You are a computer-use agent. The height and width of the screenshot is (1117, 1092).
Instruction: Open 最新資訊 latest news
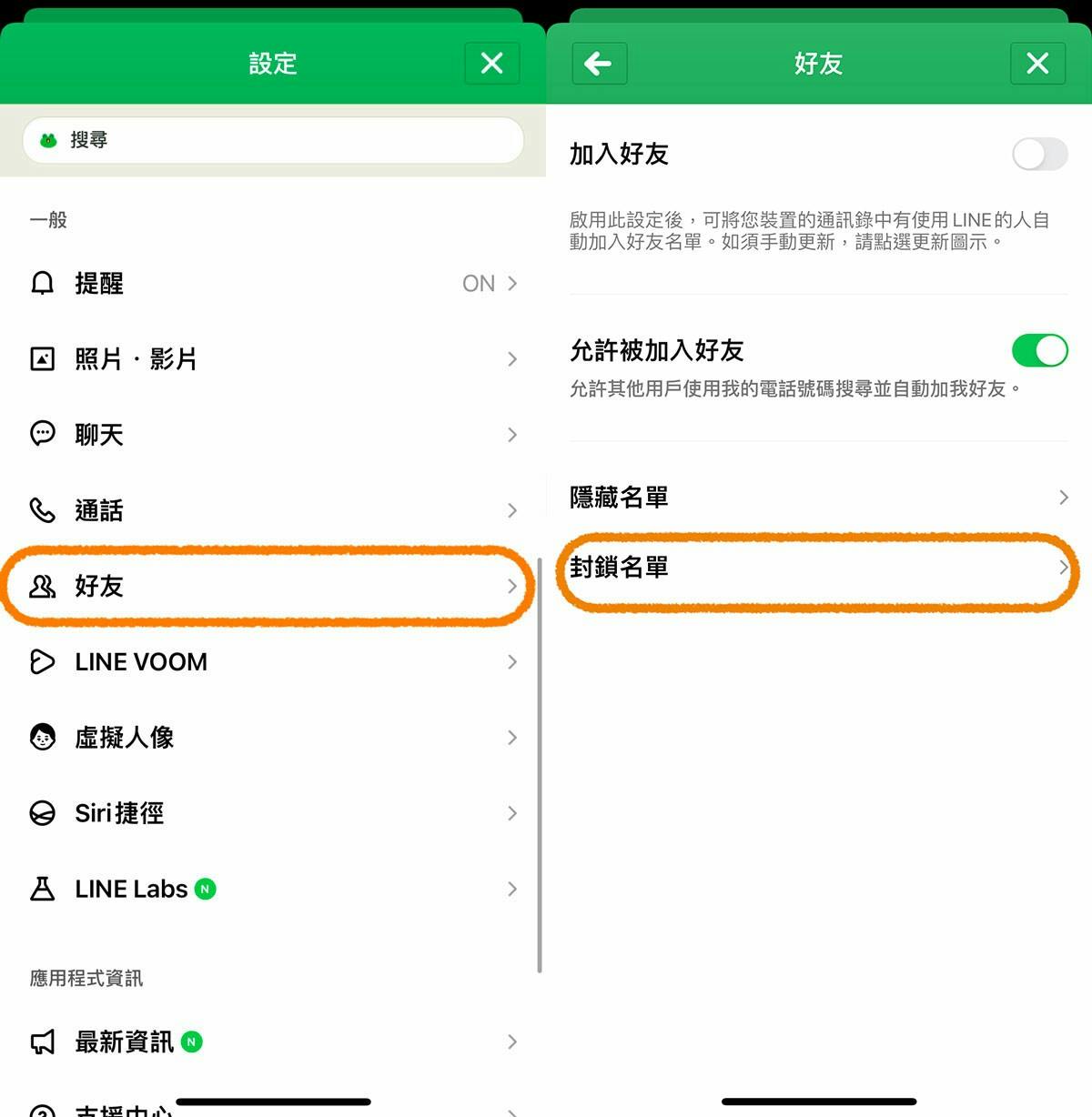(273, 1042)
